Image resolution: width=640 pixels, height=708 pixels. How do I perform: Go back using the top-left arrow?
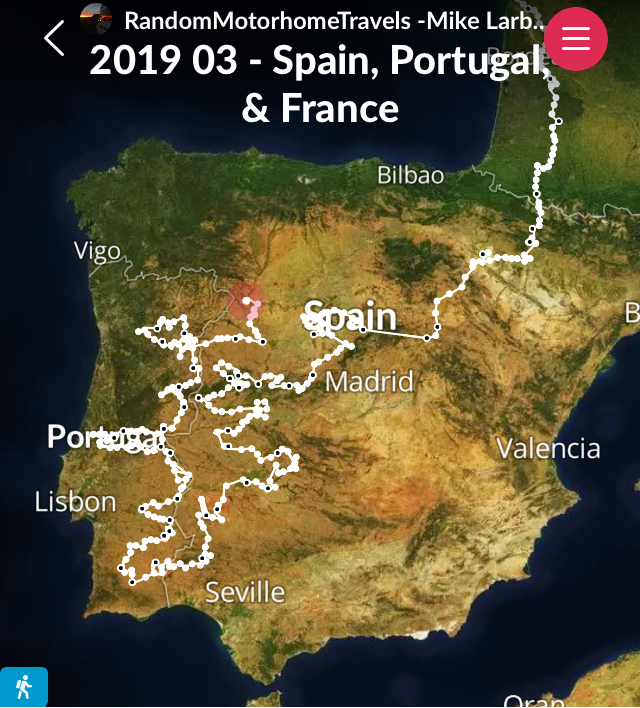54,38
